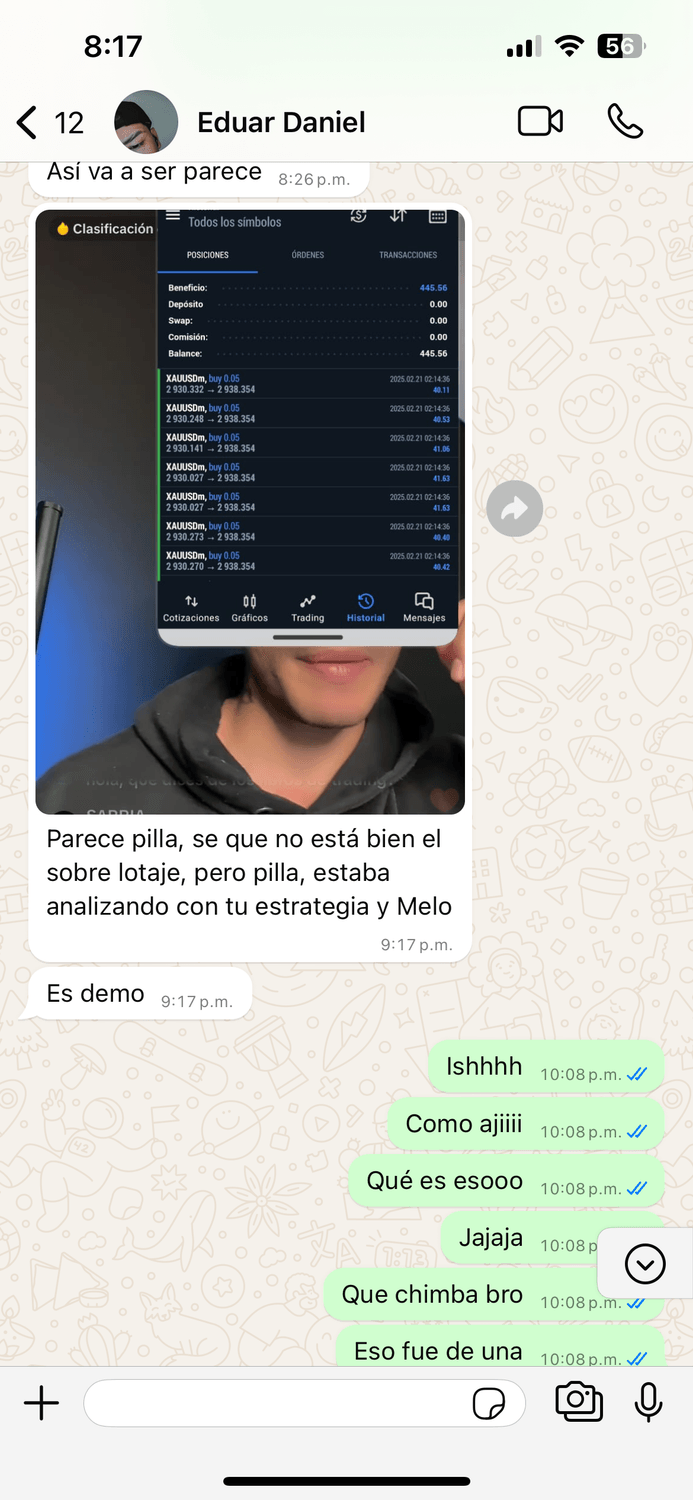Image resolution: width=693 pixels, height=1500 pixels.
Task: Open Eduar Daniel's contact info
Action: 281,122
